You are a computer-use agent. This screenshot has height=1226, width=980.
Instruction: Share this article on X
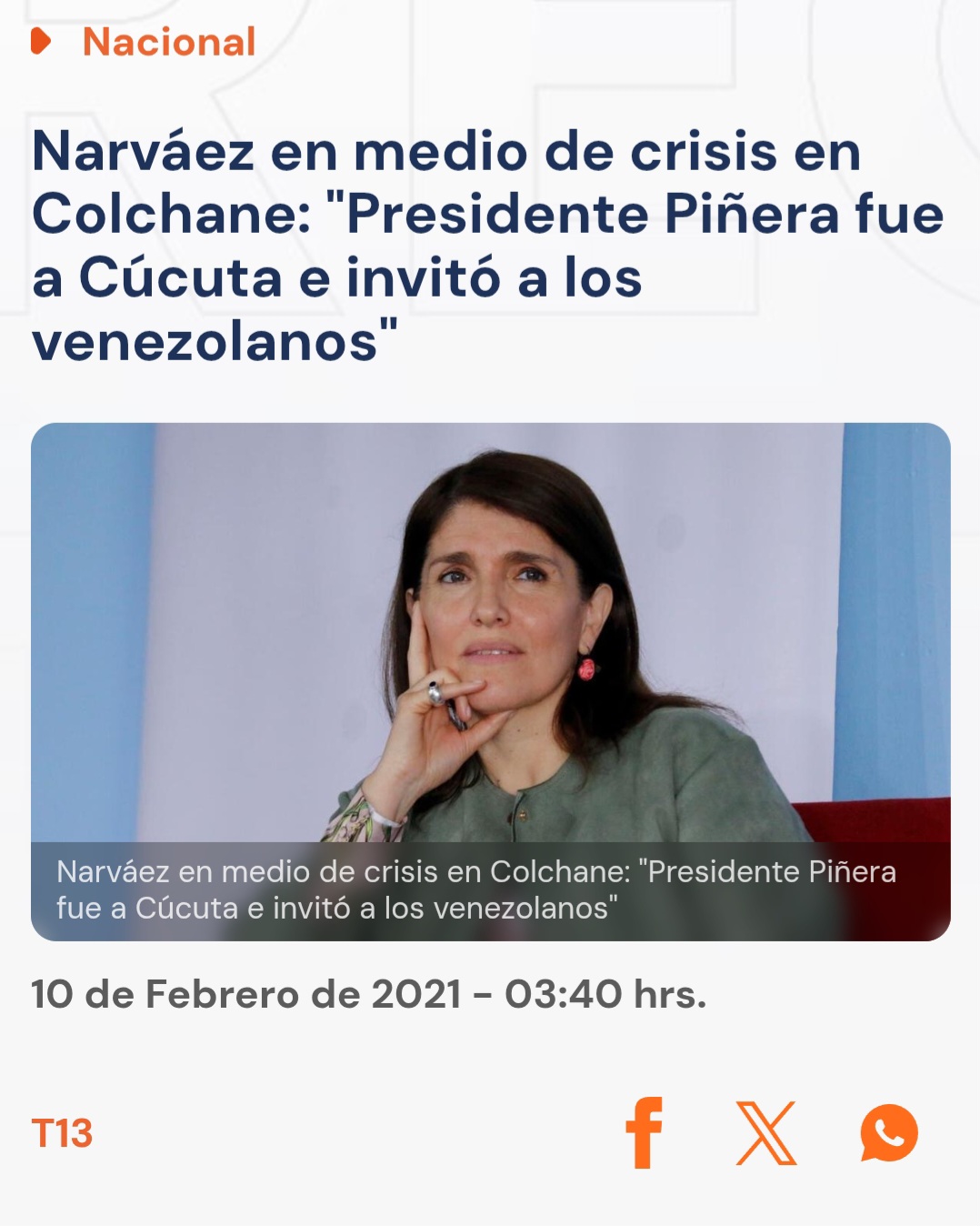tap(766, 1133)
